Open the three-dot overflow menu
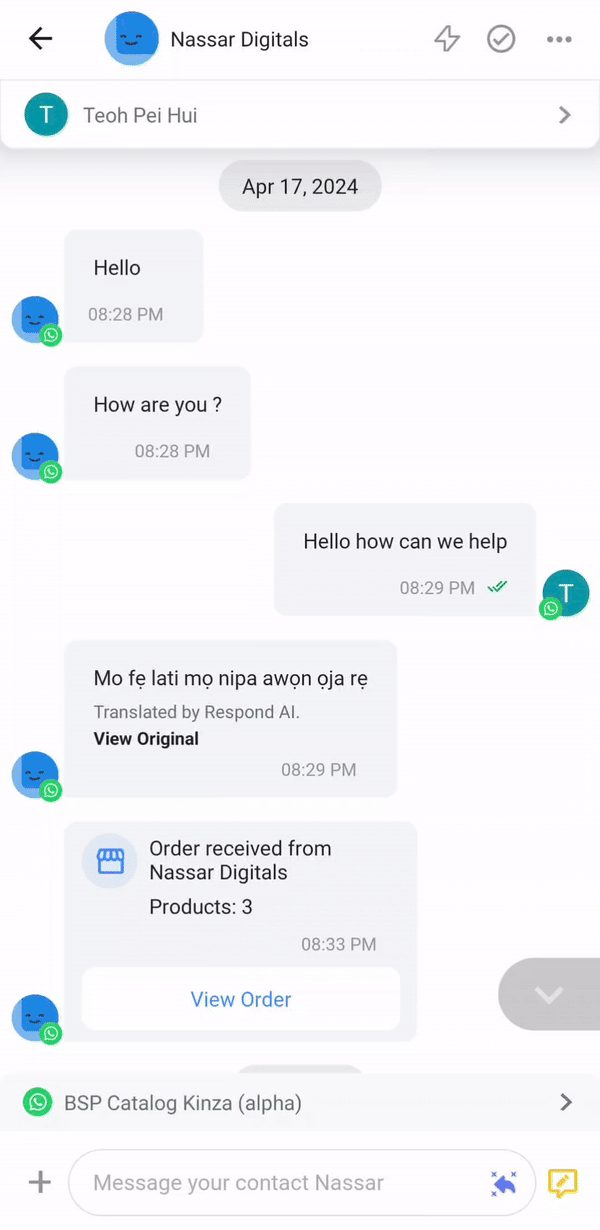The height and width of the screenshot is (1230, 600). tap(559, 40)
